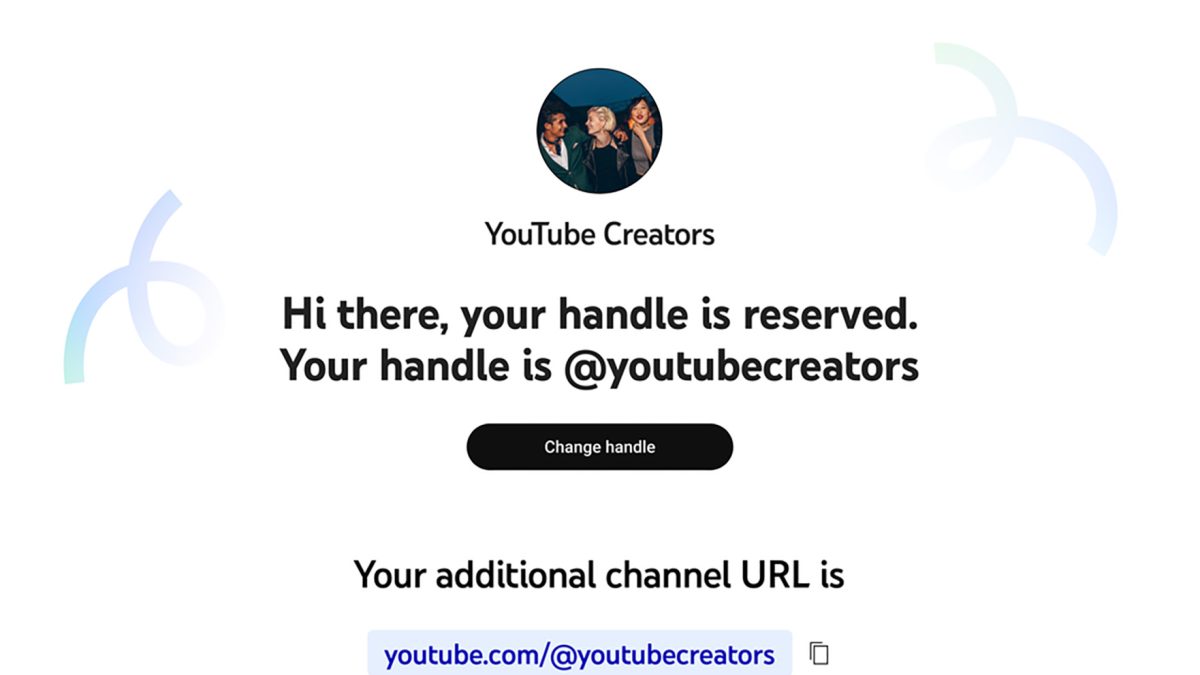Open the youtube.com/@youtubecreators link
The width and height of the screenshot is (1200, 675).
pos(579,655)
